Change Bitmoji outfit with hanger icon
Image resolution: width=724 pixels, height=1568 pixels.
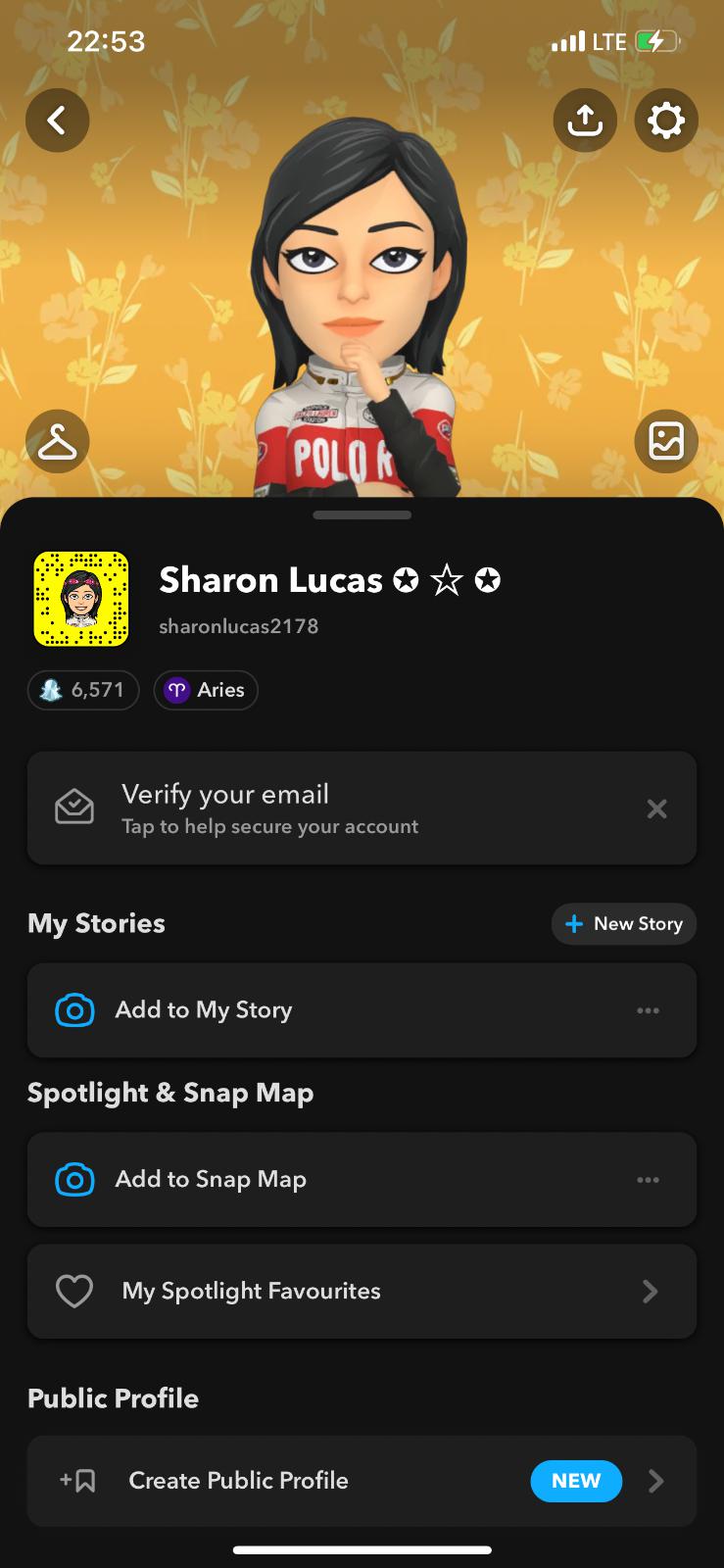(57, 441)
